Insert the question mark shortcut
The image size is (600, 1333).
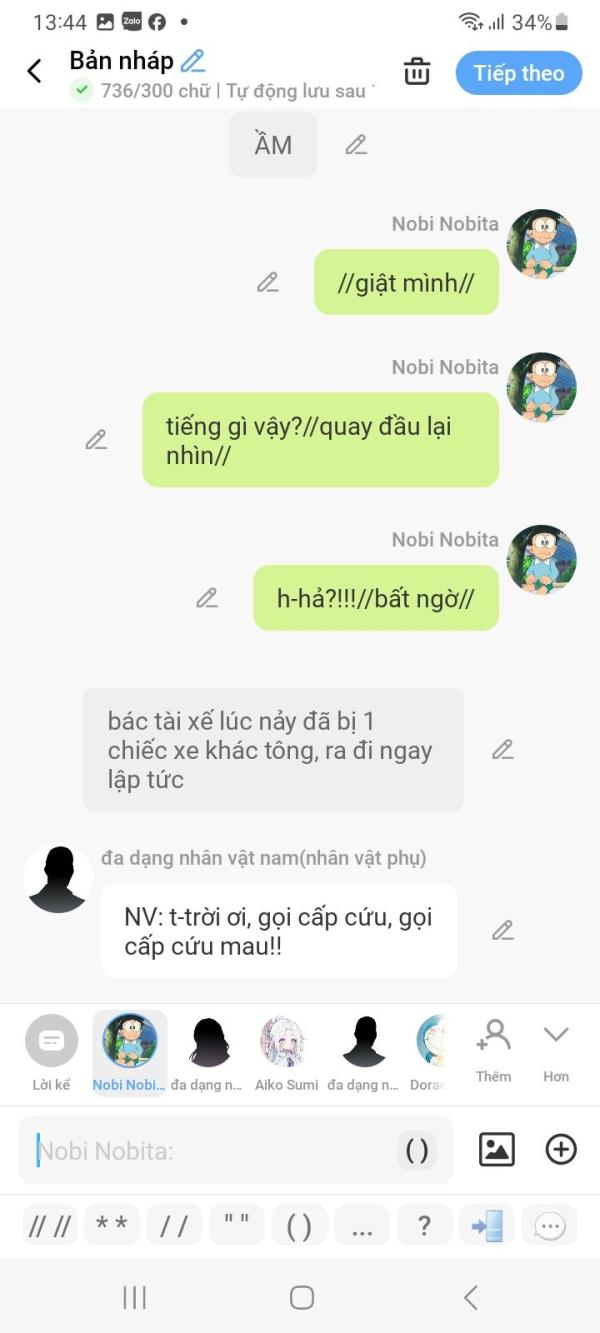(x=424, y=1225)
